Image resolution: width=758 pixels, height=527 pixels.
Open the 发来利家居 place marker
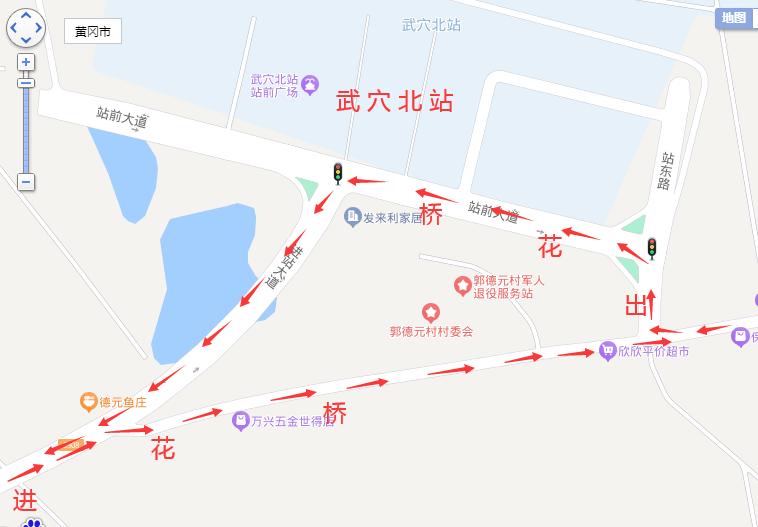352,216
